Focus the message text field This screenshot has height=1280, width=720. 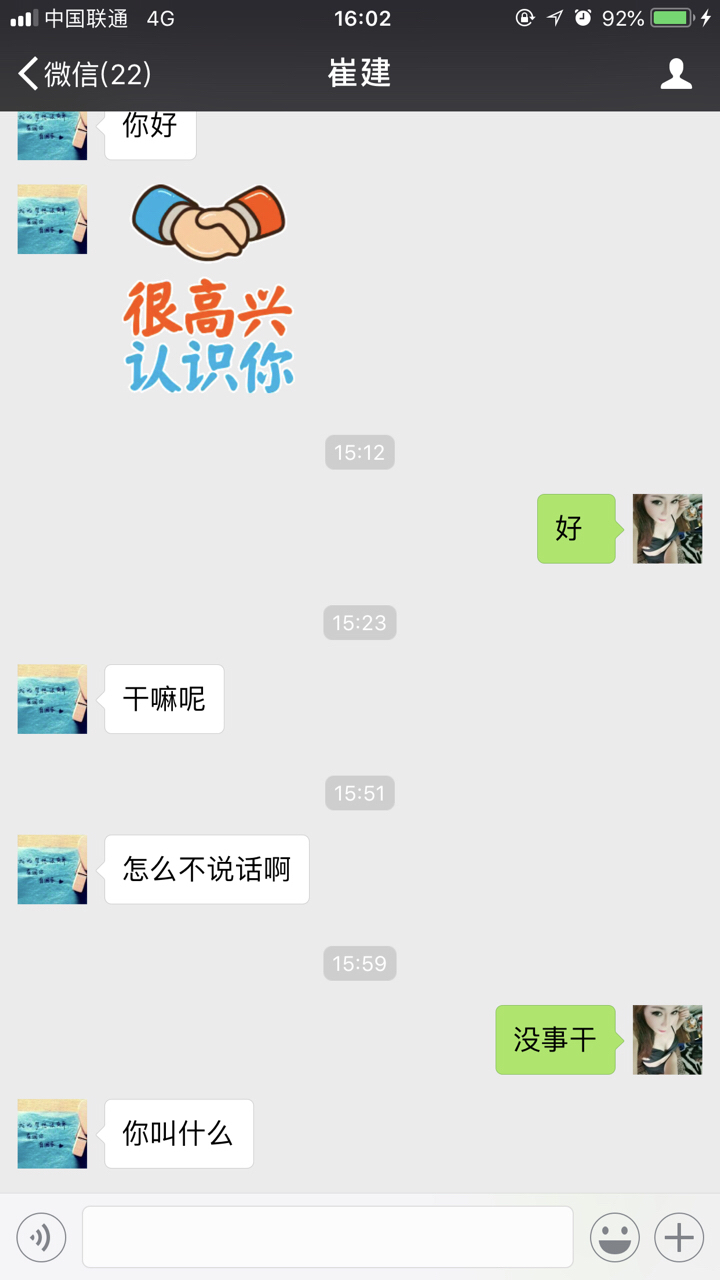coord(327,1238)
